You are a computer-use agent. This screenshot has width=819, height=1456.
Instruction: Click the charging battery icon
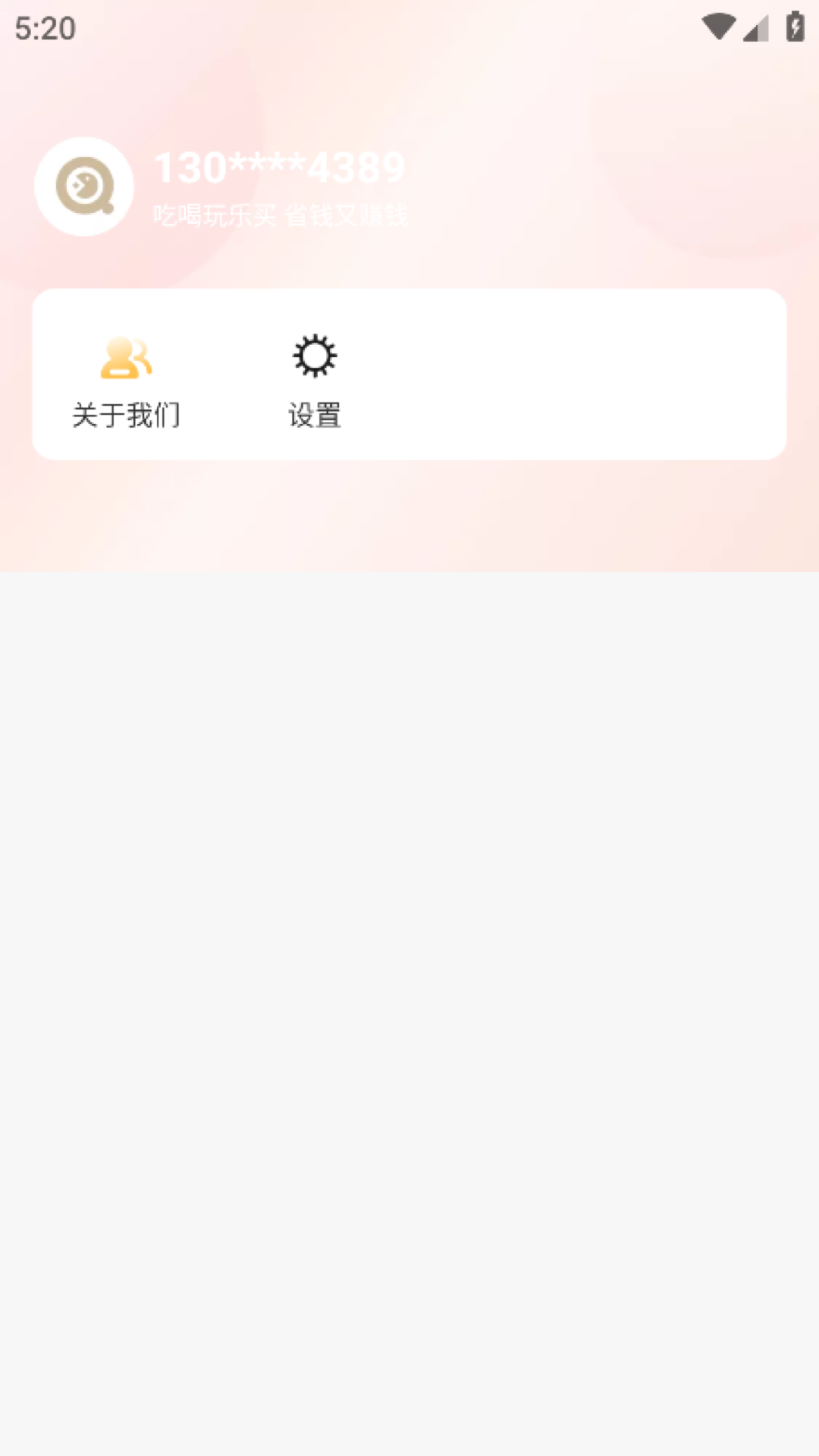point(794,25)
